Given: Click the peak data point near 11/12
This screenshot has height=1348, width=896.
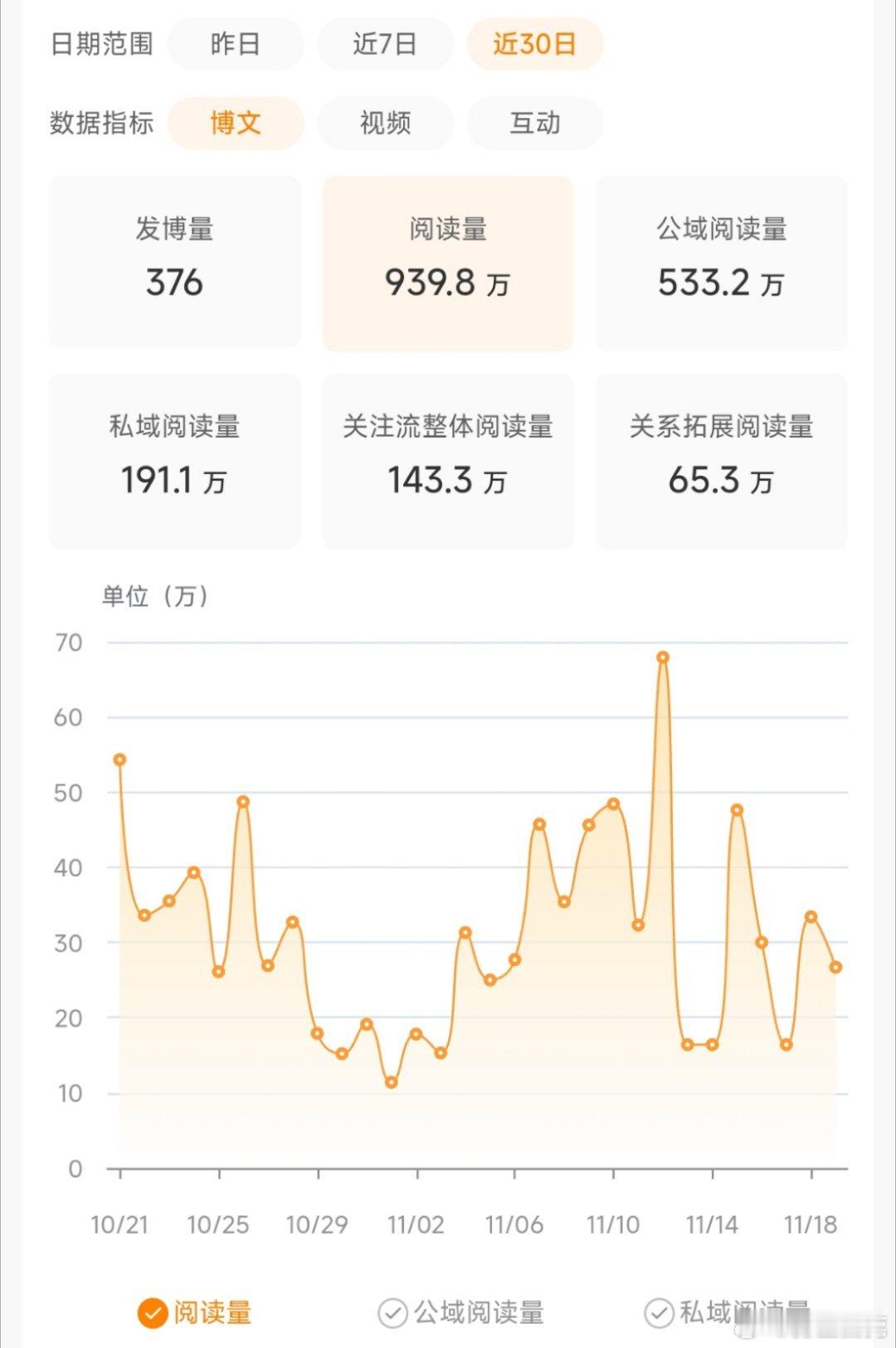Looking at the screenshot, I should click(x=662, y=657).
